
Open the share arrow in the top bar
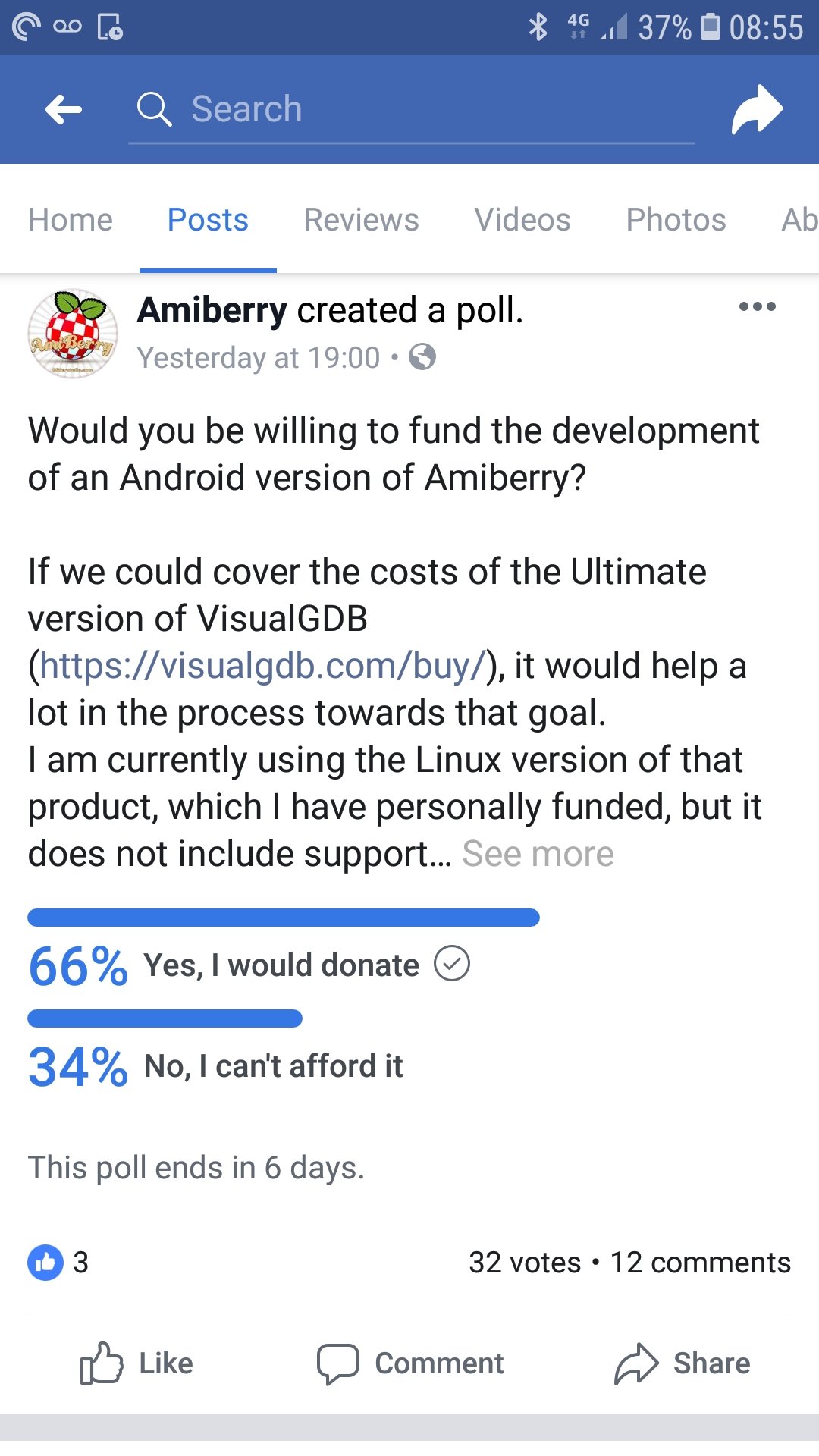coord(756,109)
